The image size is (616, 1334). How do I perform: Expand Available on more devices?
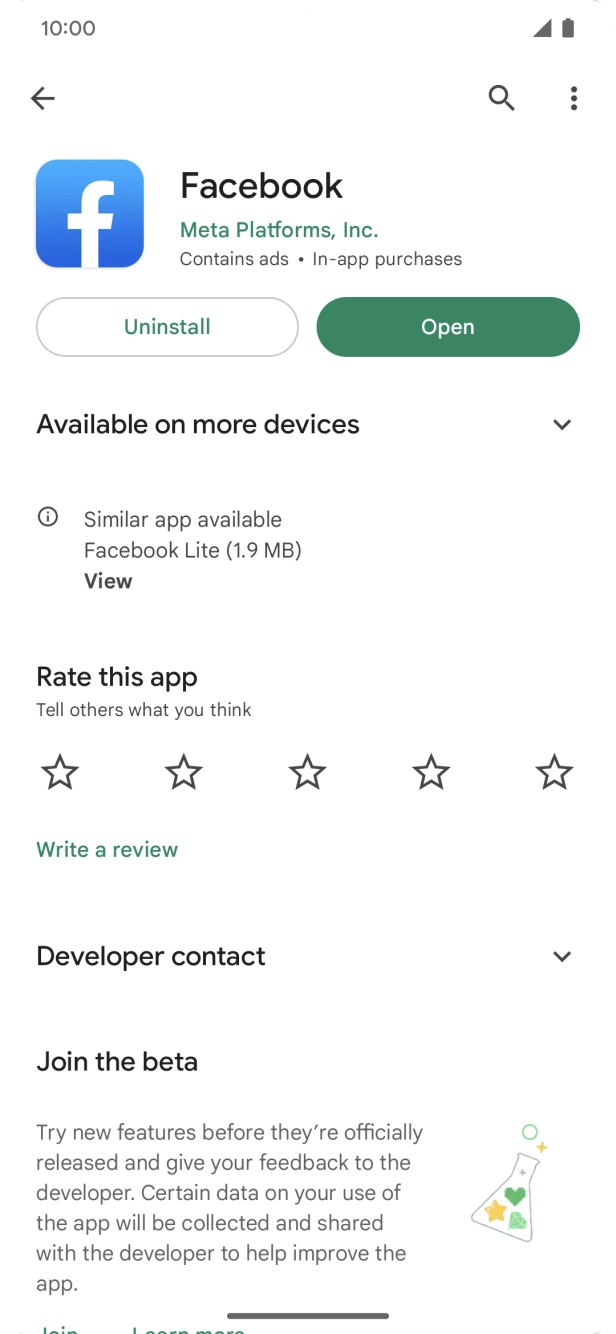562,425
